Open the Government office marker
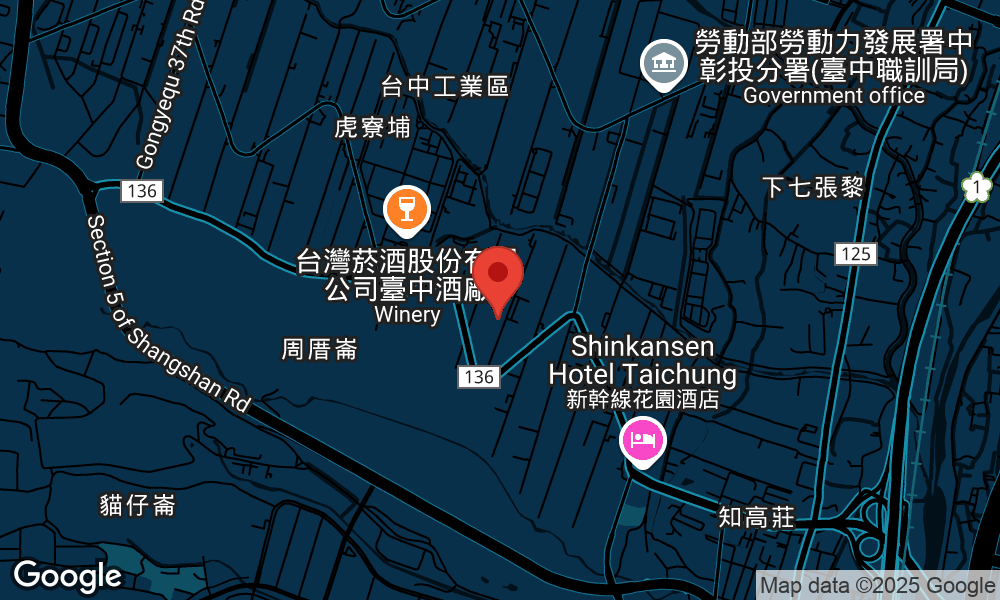The image size is (1000, 600). 662,63
